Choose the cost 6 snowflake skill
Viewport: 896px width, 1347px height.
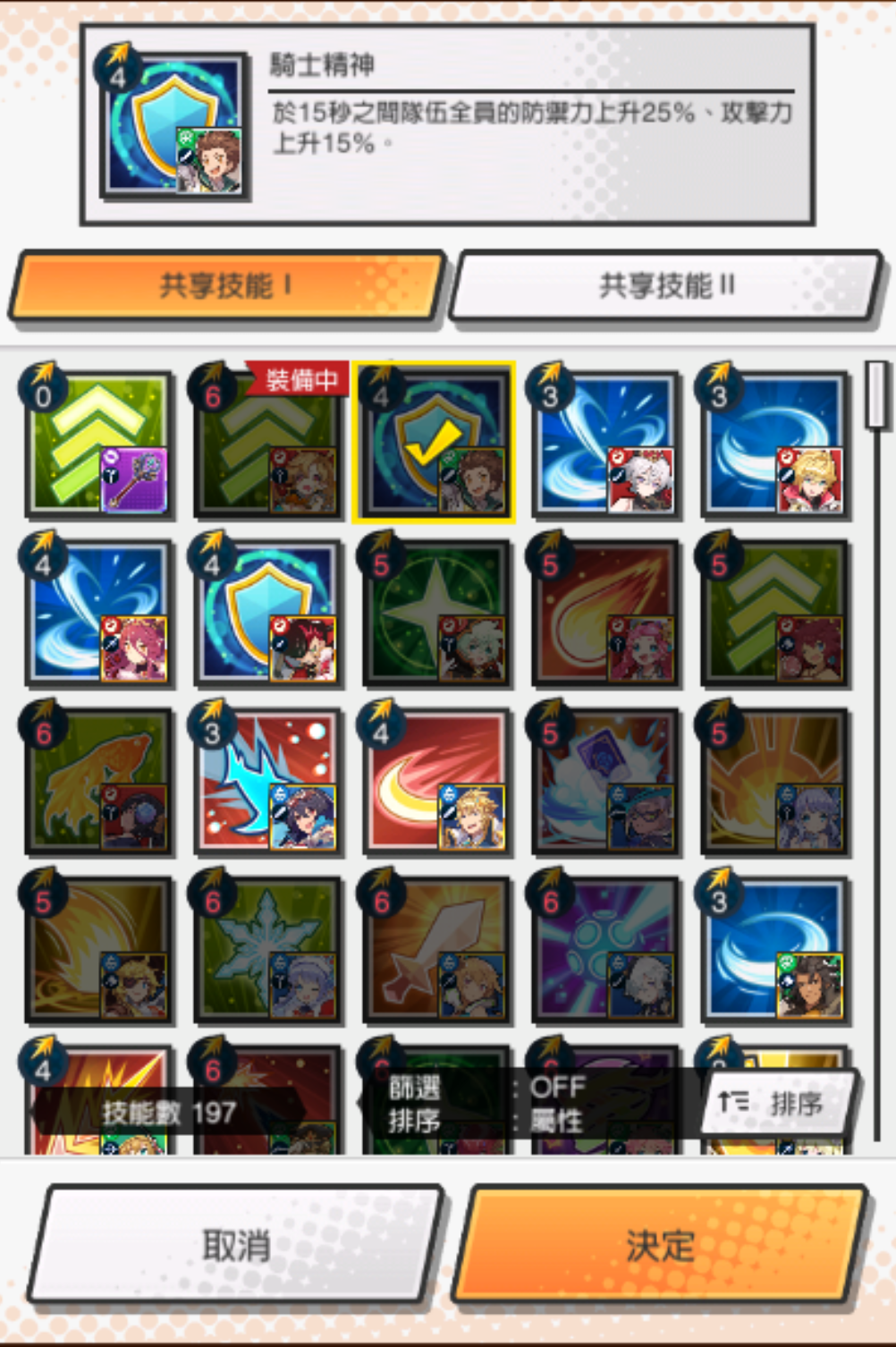click(267, 948)
